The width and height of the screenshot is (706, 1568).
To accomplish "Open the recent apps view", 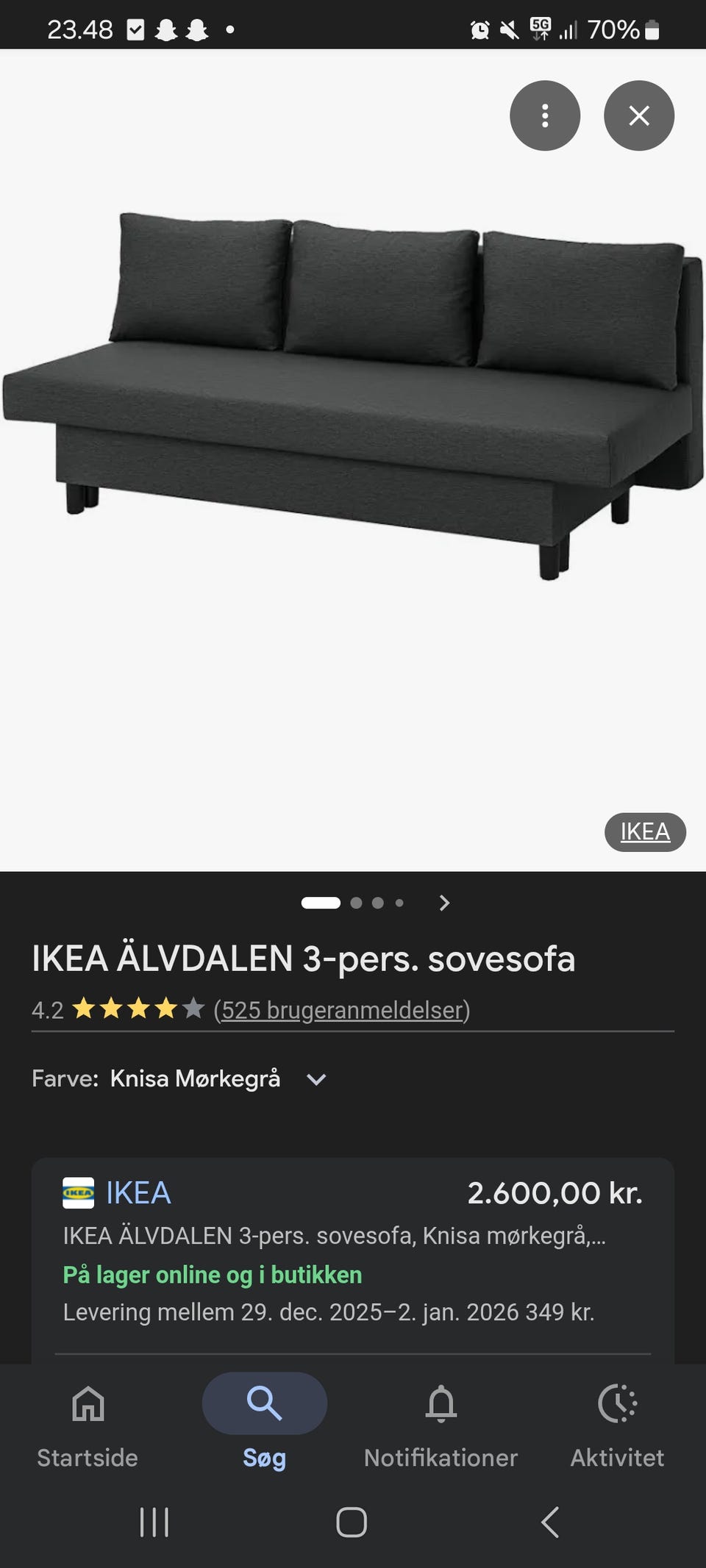I will coord(154,1522).
